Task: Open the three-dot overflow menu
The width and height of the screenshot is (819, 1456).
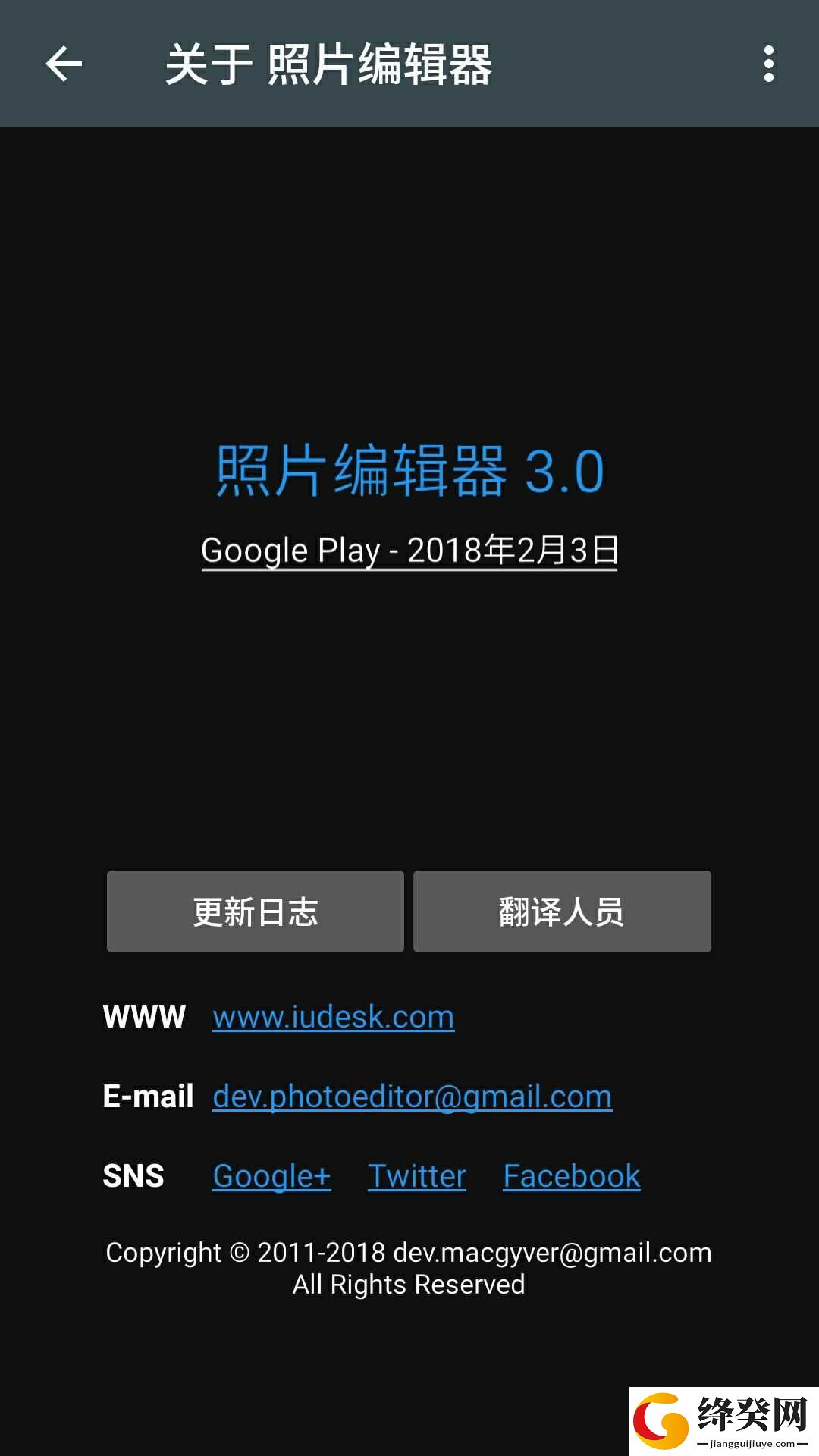Action: coord(769,64)
